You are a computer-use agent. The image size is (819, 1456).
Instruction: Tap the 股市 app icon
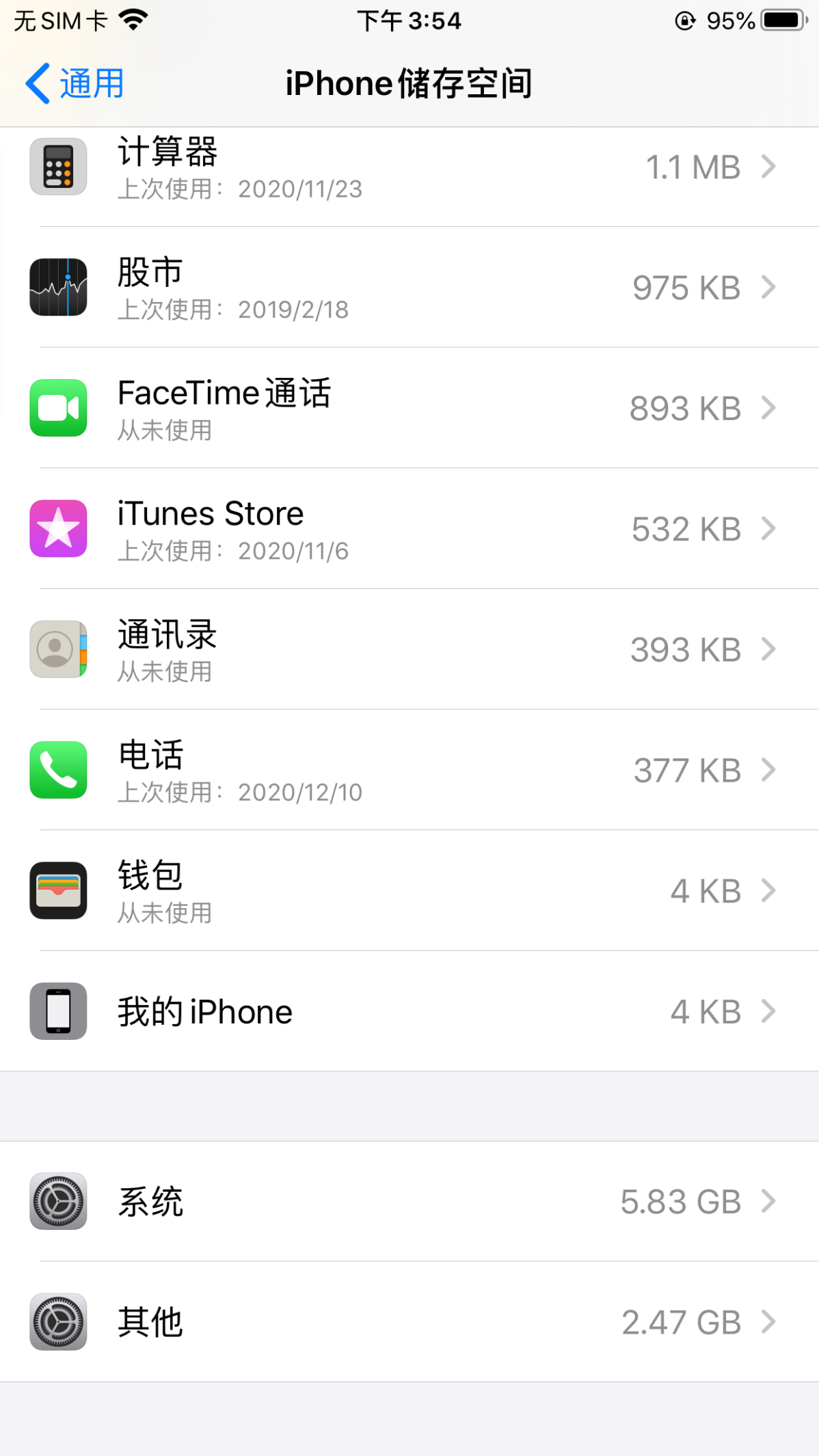58,287
